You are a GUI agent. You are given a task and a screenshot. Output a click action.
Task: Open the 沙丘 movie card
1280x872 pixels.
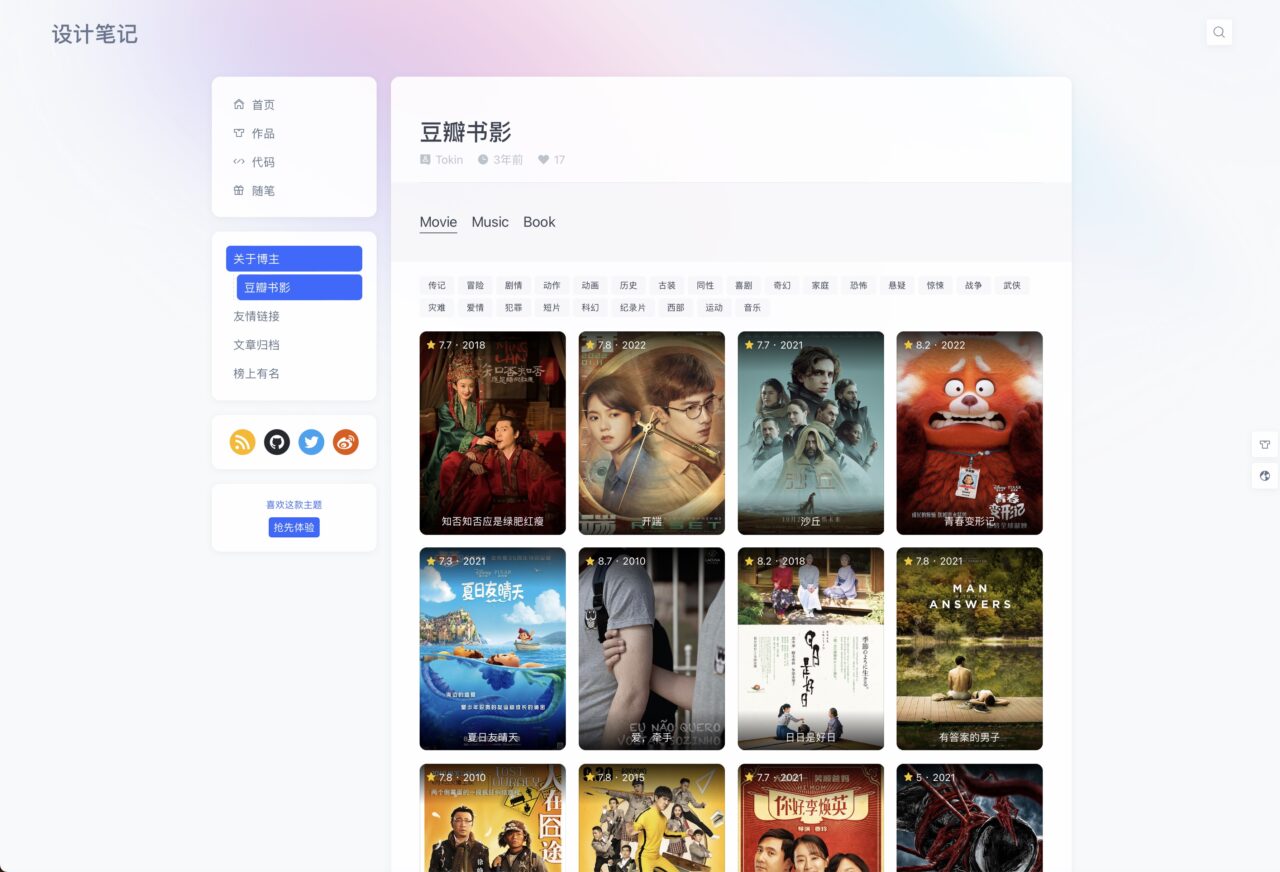pos(810,432)
